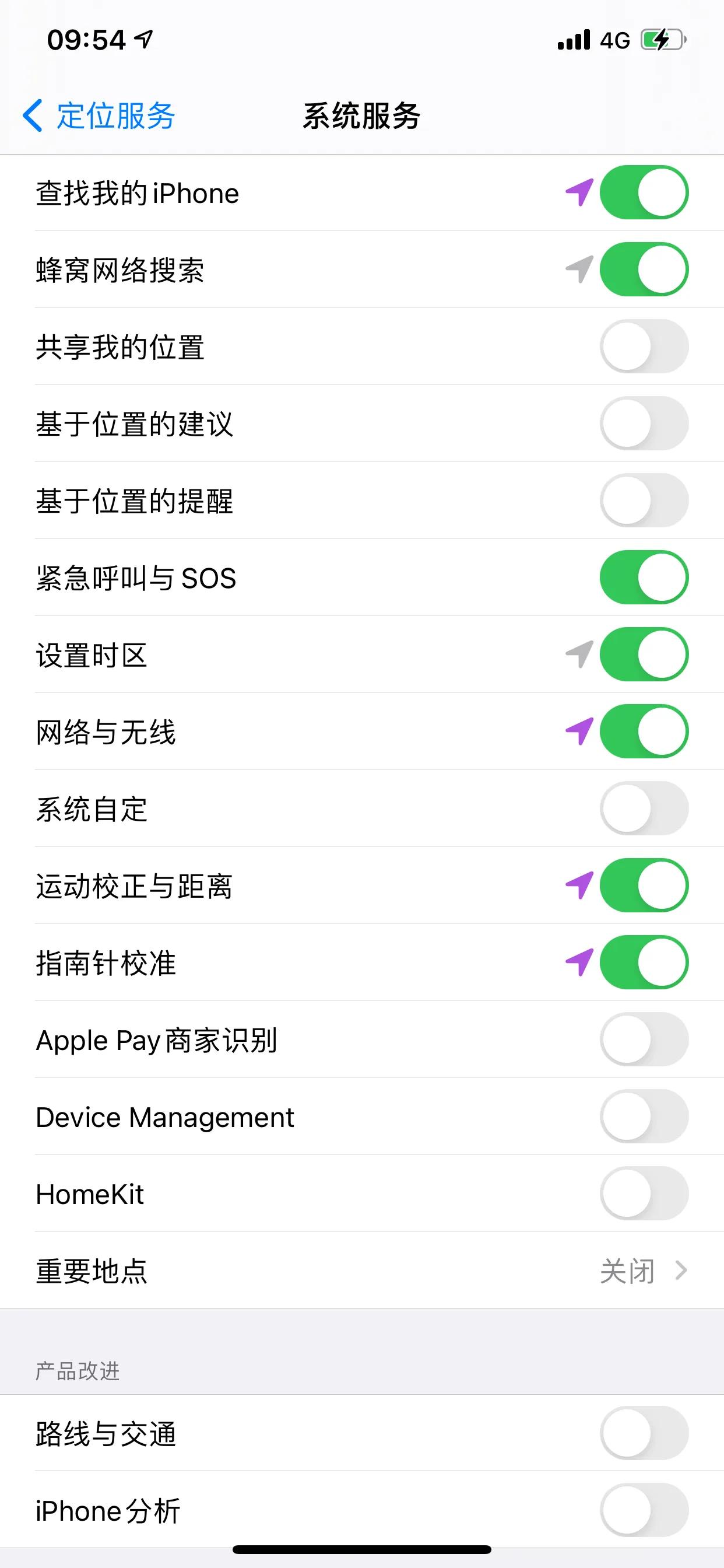Toggle off 设置时区
This screenshot has height=1568, width=724.
(644, 654)
